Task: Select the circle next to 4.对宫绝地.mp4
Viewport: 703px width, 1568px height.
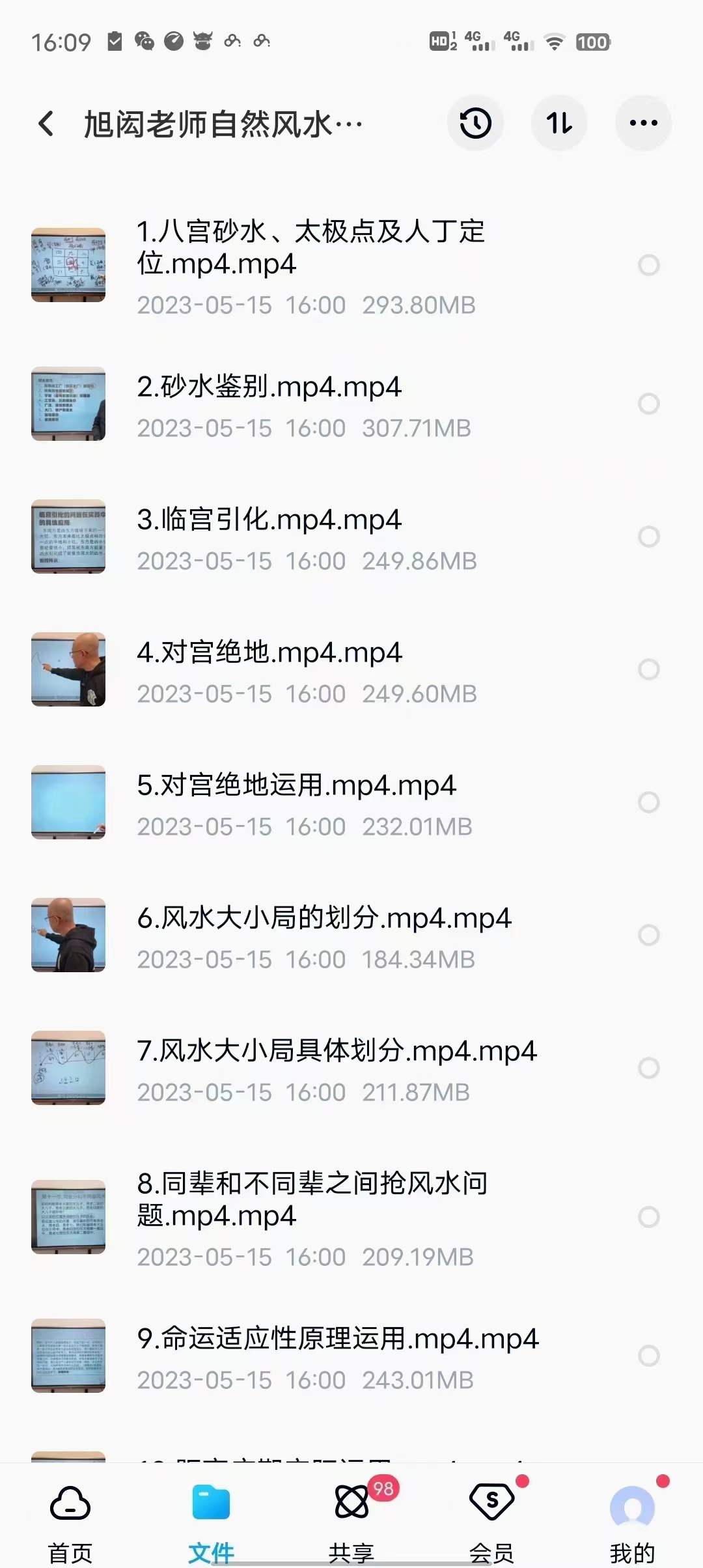Action: (648, 669)
